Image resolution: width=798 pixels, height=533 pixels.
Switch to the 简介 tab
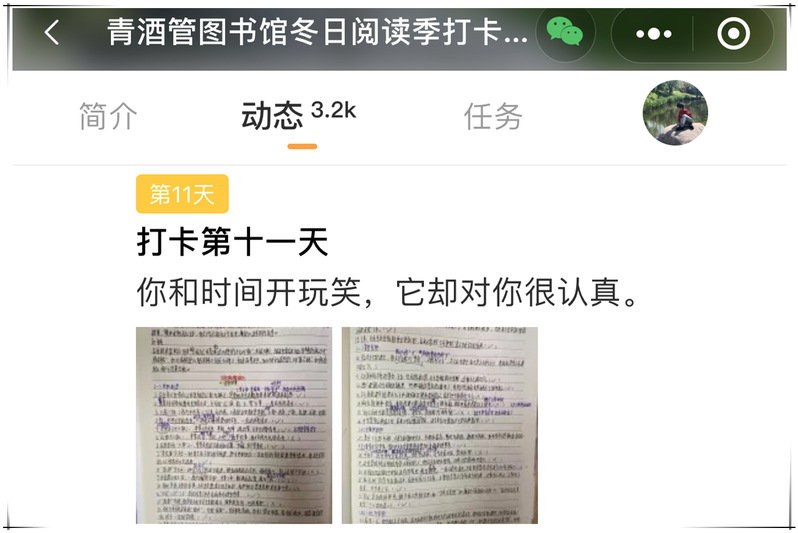point(108,117)
